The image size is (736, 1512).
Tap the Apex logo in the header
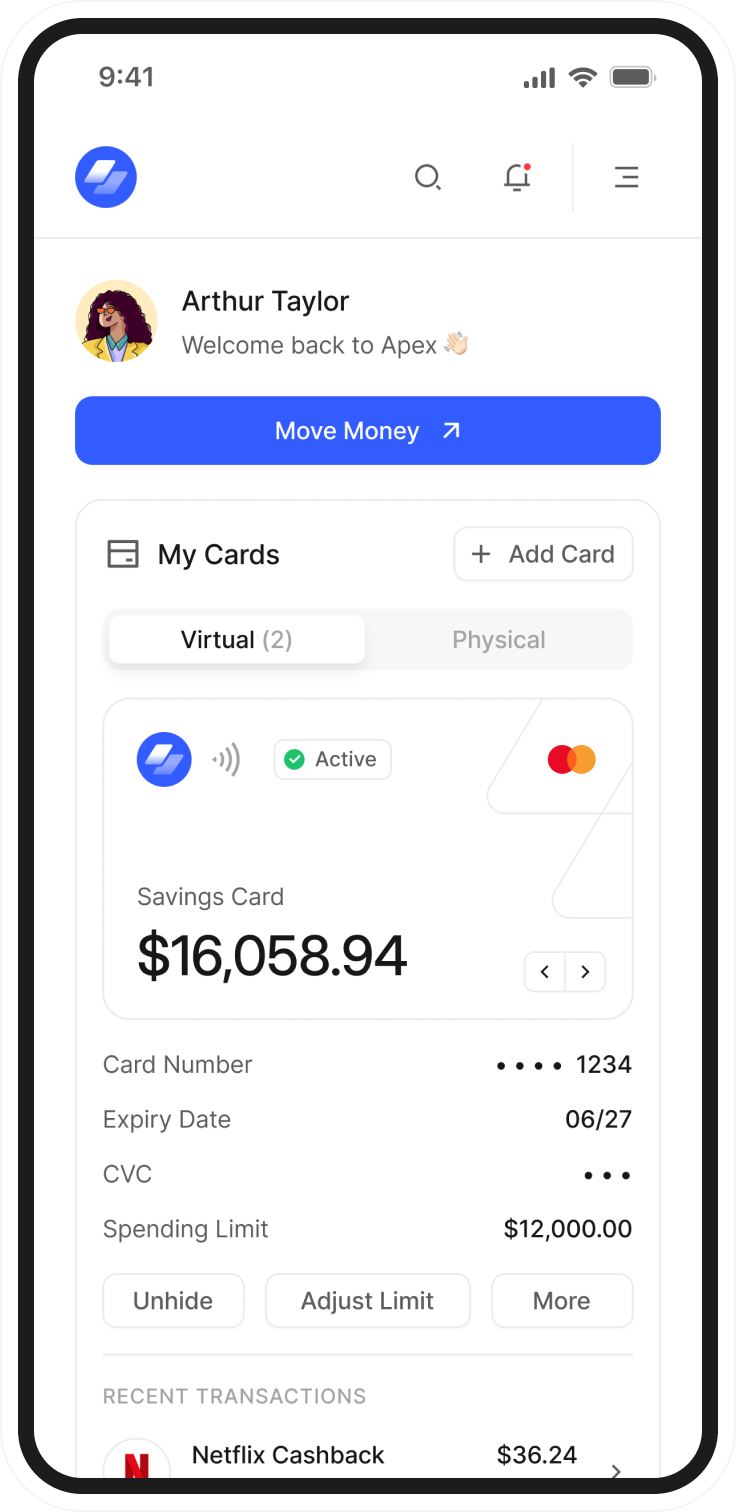tap(106, 178)
